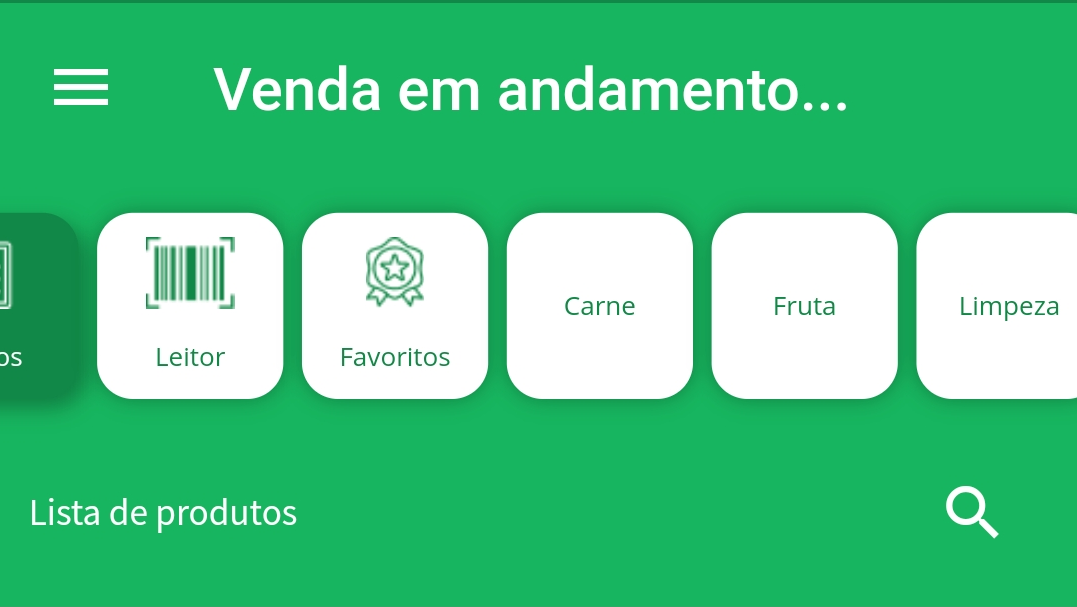Open the Leitor barcode scanner
This screenshot has width=1077, height=607.
190,306
